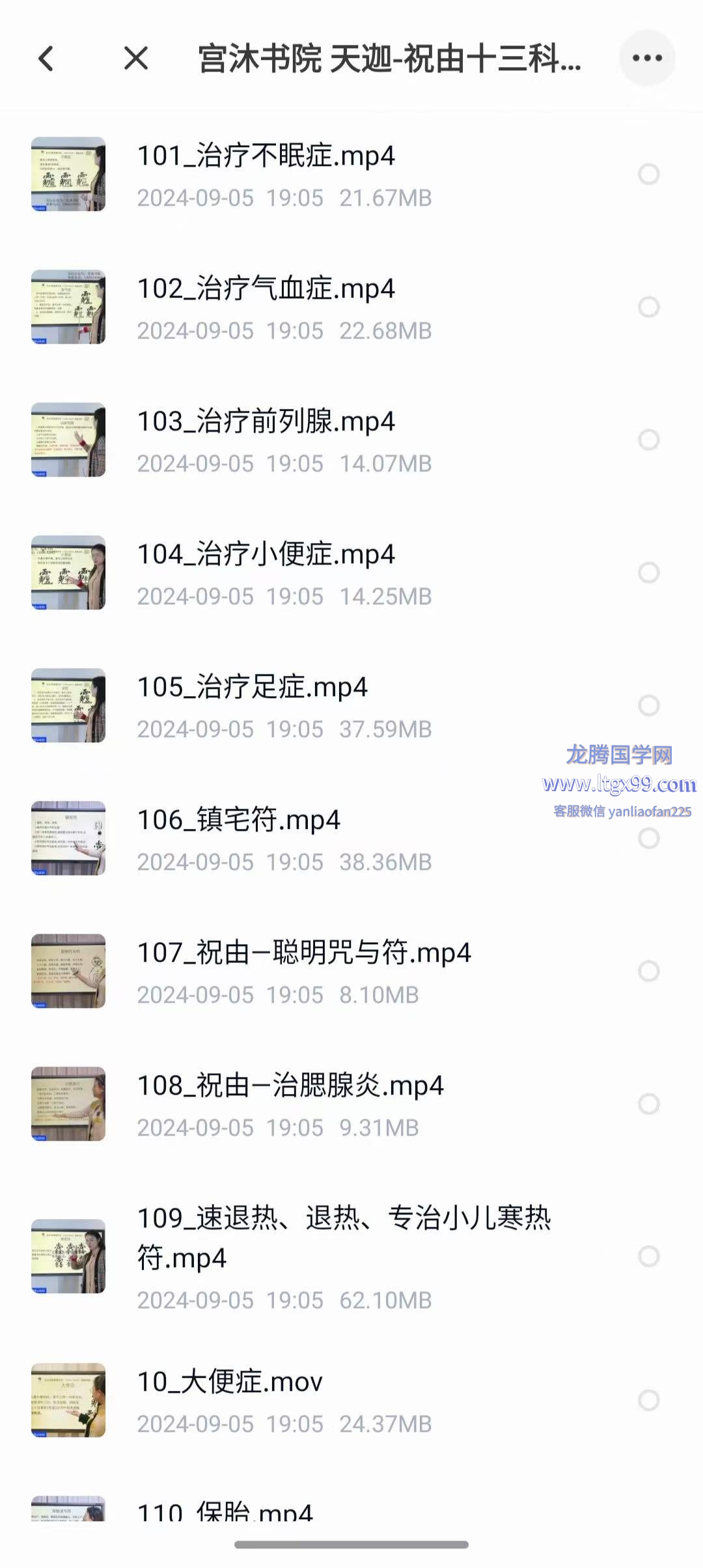Open the three-dot overflow menu
This screenshot has height=1568, width=703.
(646, 59)
